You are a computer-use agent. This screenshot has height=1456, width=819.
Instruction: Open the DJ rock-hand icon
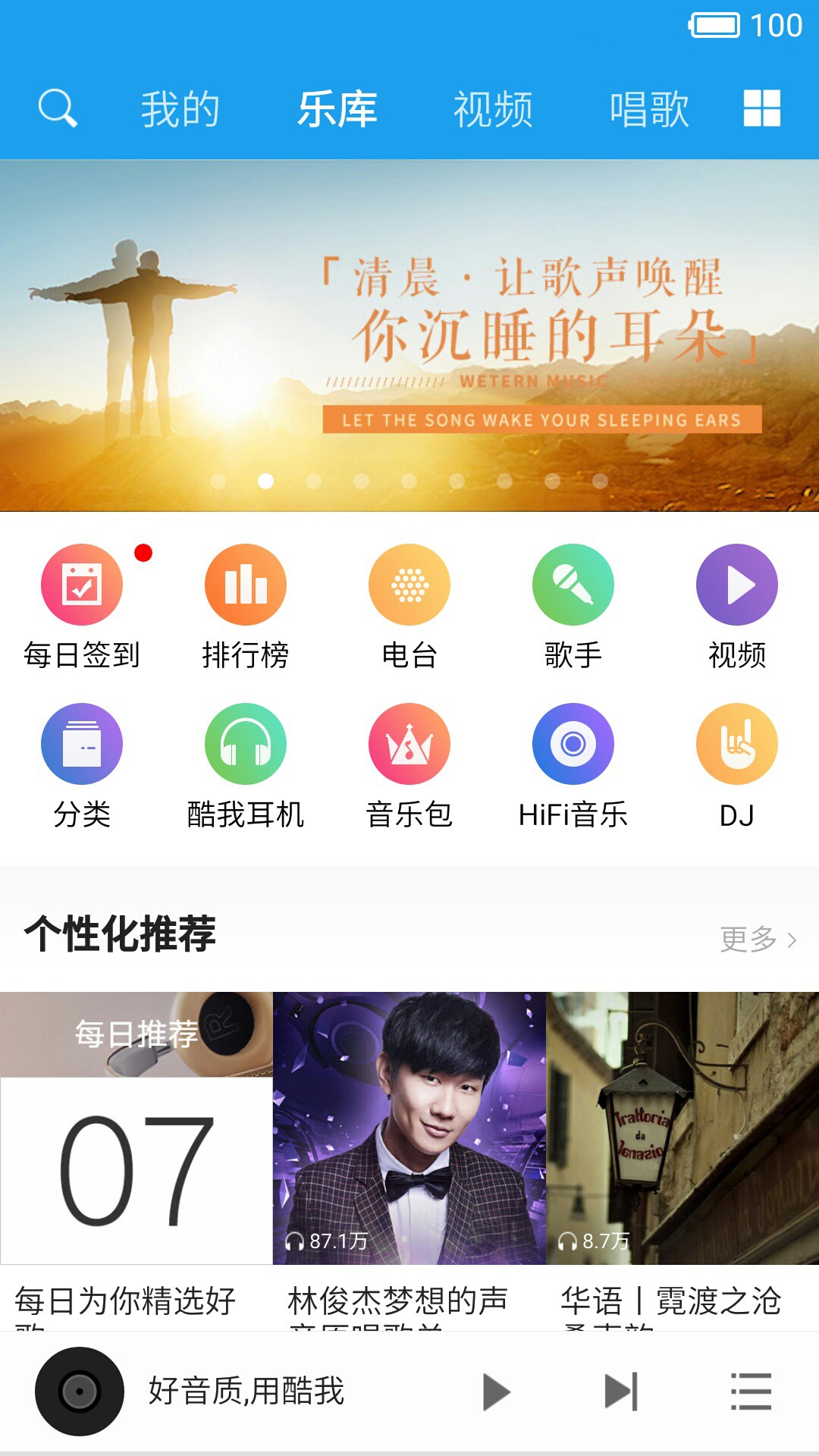click(x=736, y=743)
